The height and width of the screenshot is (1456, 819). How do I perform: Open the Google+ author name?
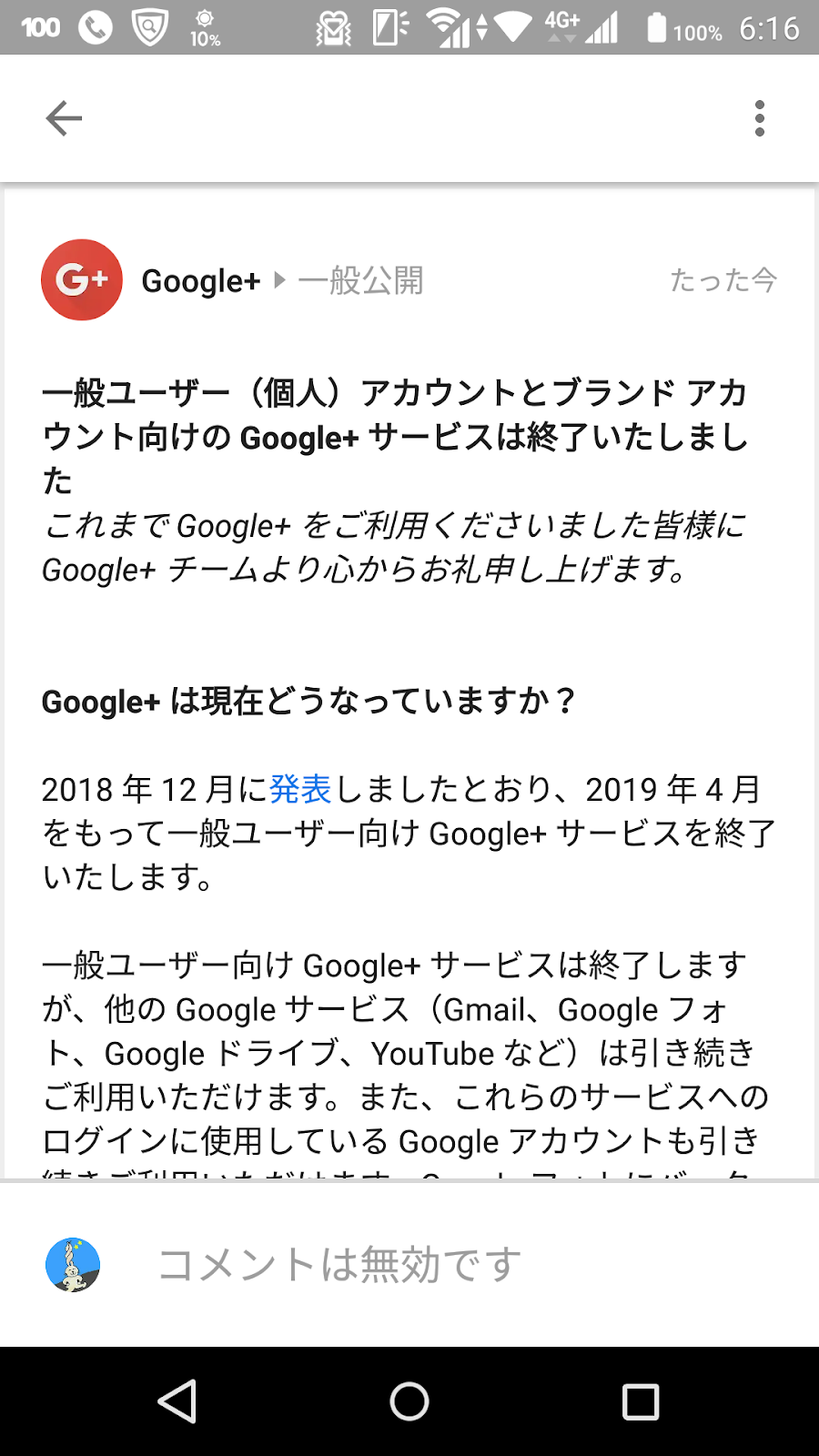tap(201, 281)
